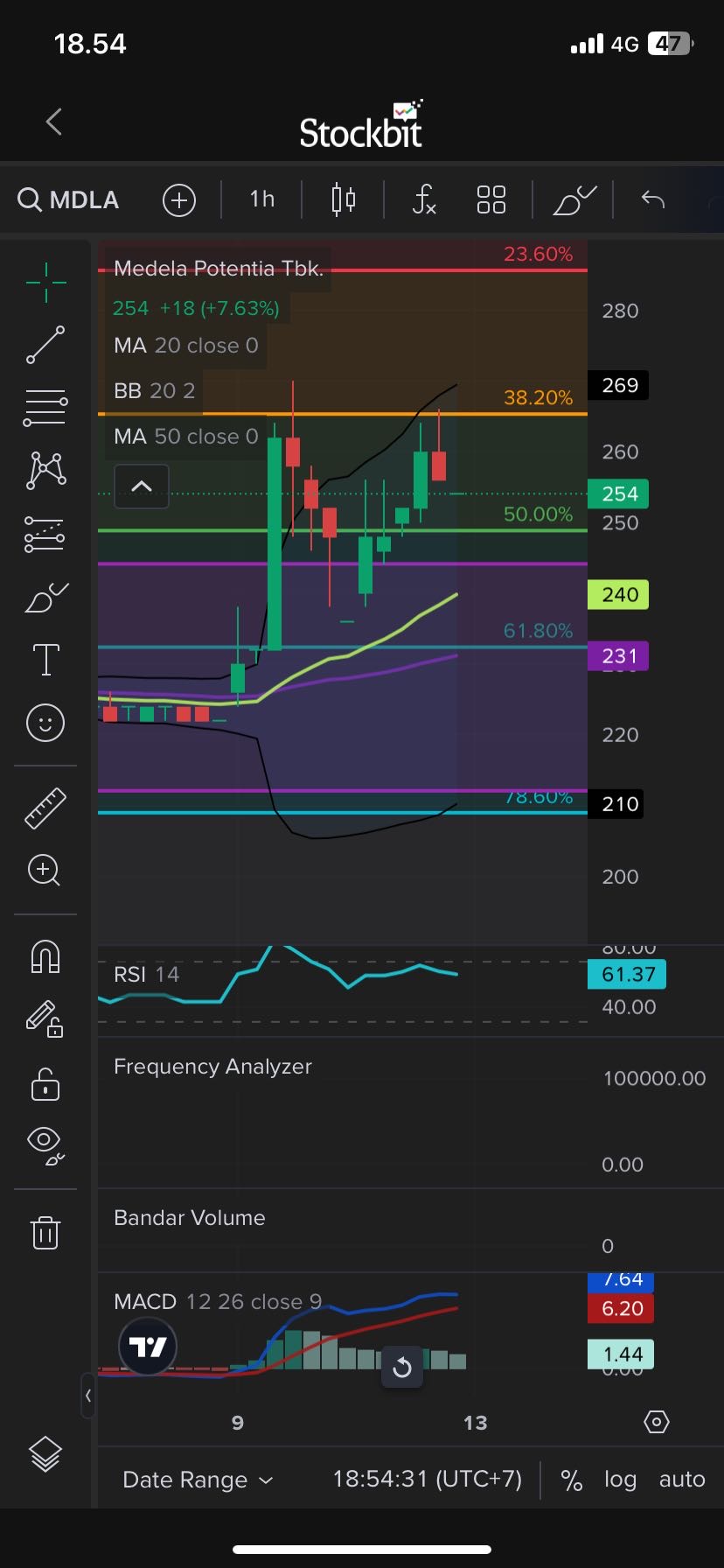
Task: Open the indicators fx menu
Action: pyautogui.click(x=424, y=199)
